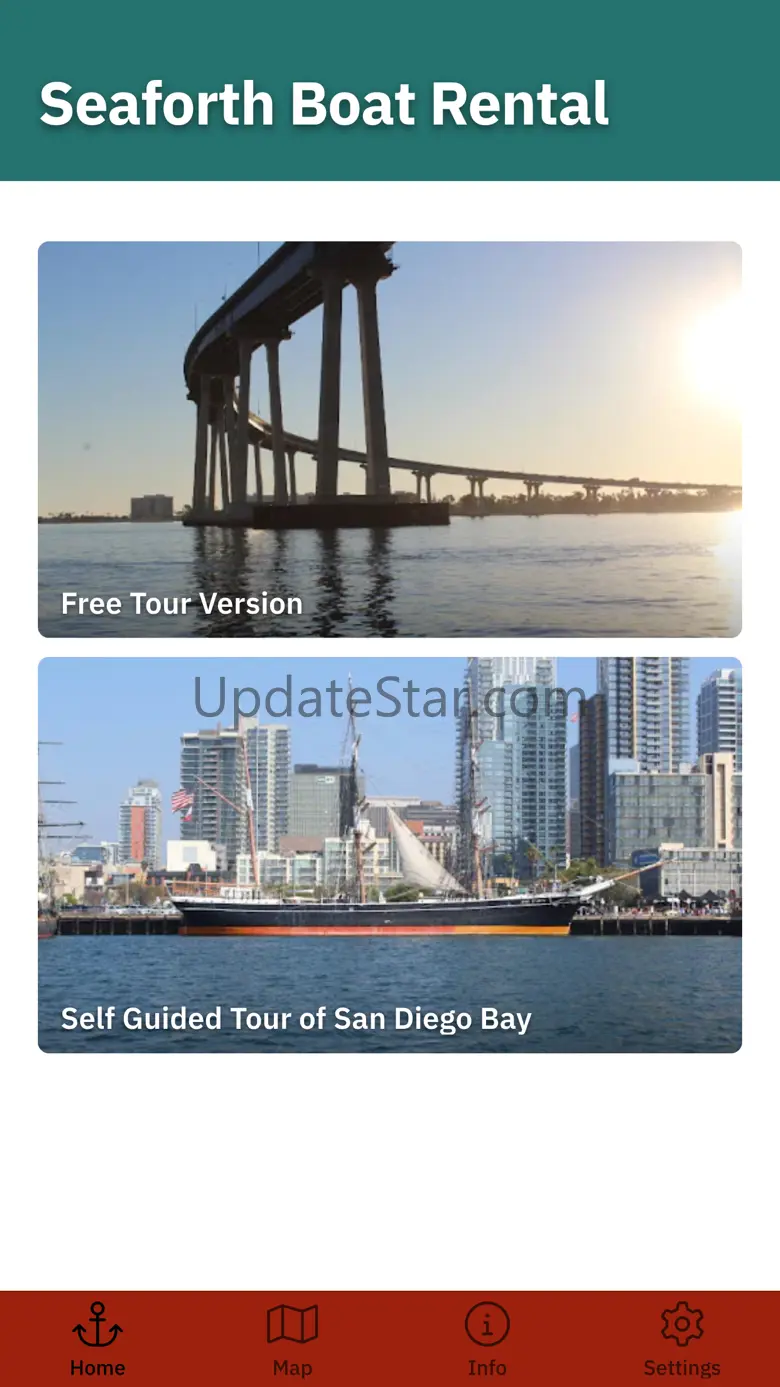Open the Settings tab
This screenshot has height=1387, width=780.
pyautogui.click(x=682, y=1339)
